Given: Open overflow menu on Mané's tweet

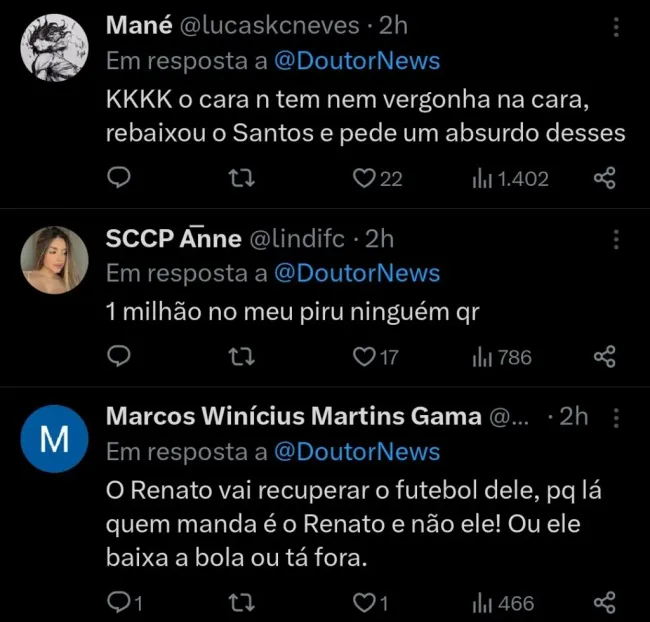Looking at the screenshot, I should 616,26.
